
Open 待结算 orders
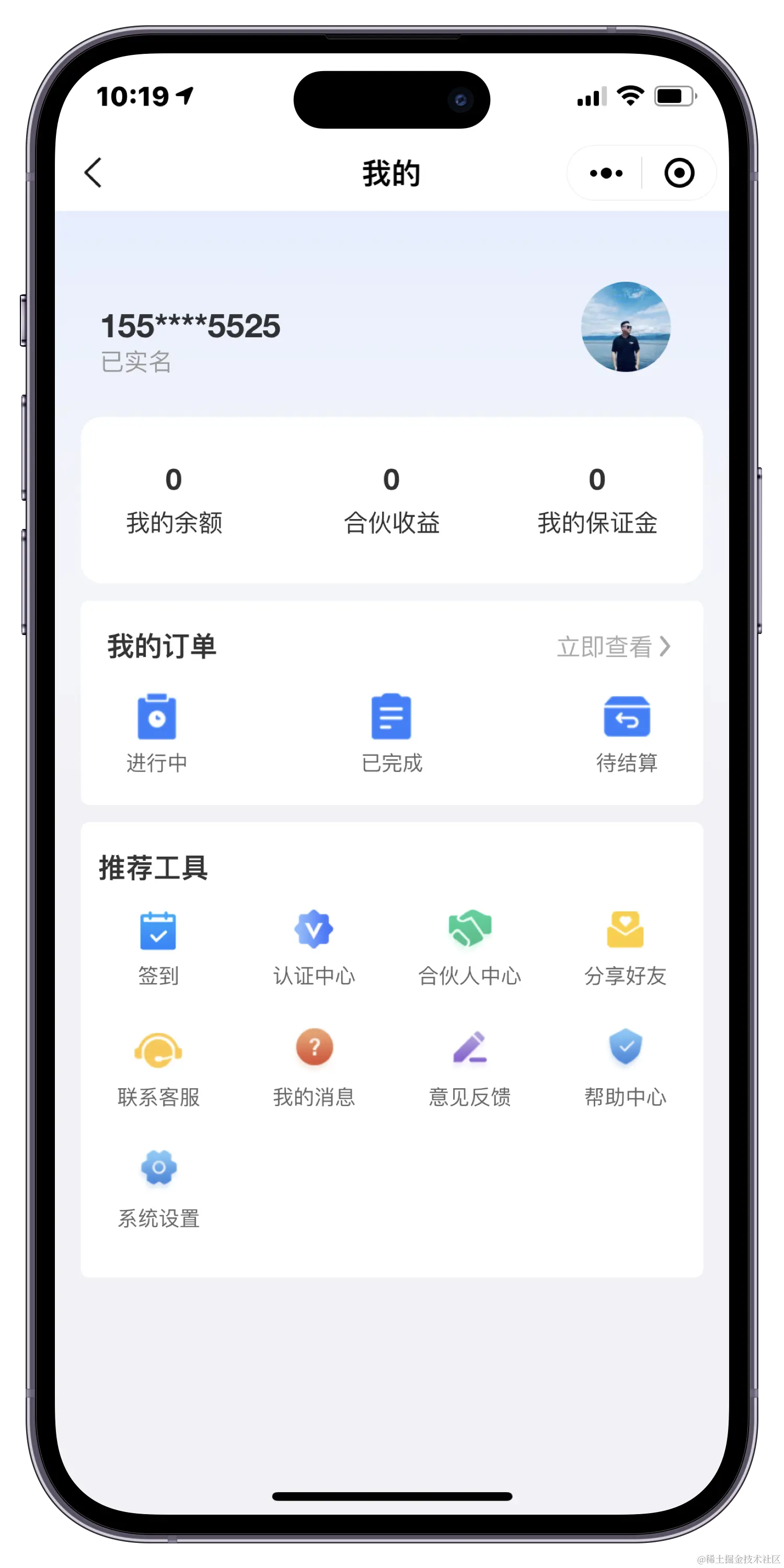pos(626,733)
